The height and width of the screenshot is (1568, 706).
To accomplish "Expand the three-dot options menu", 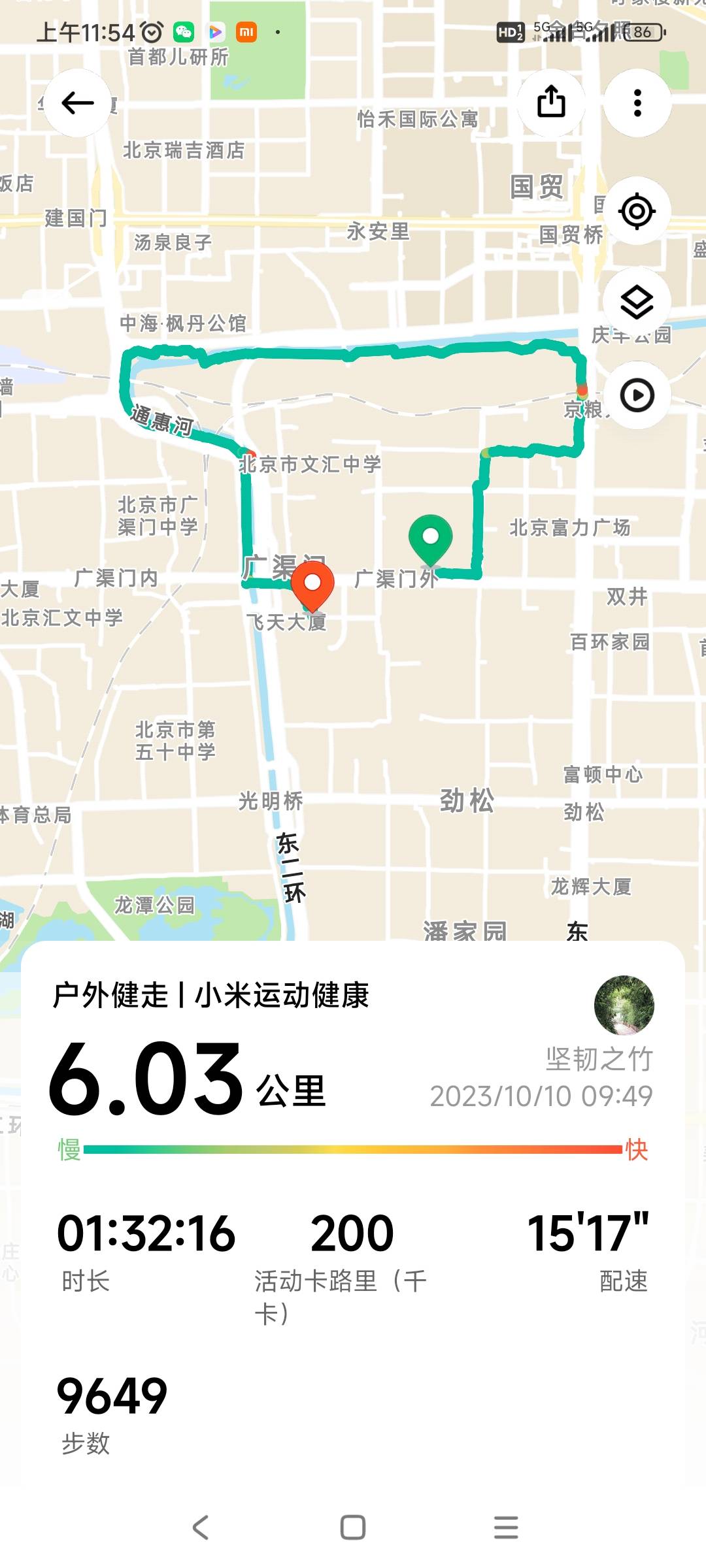I will point(637,103).
